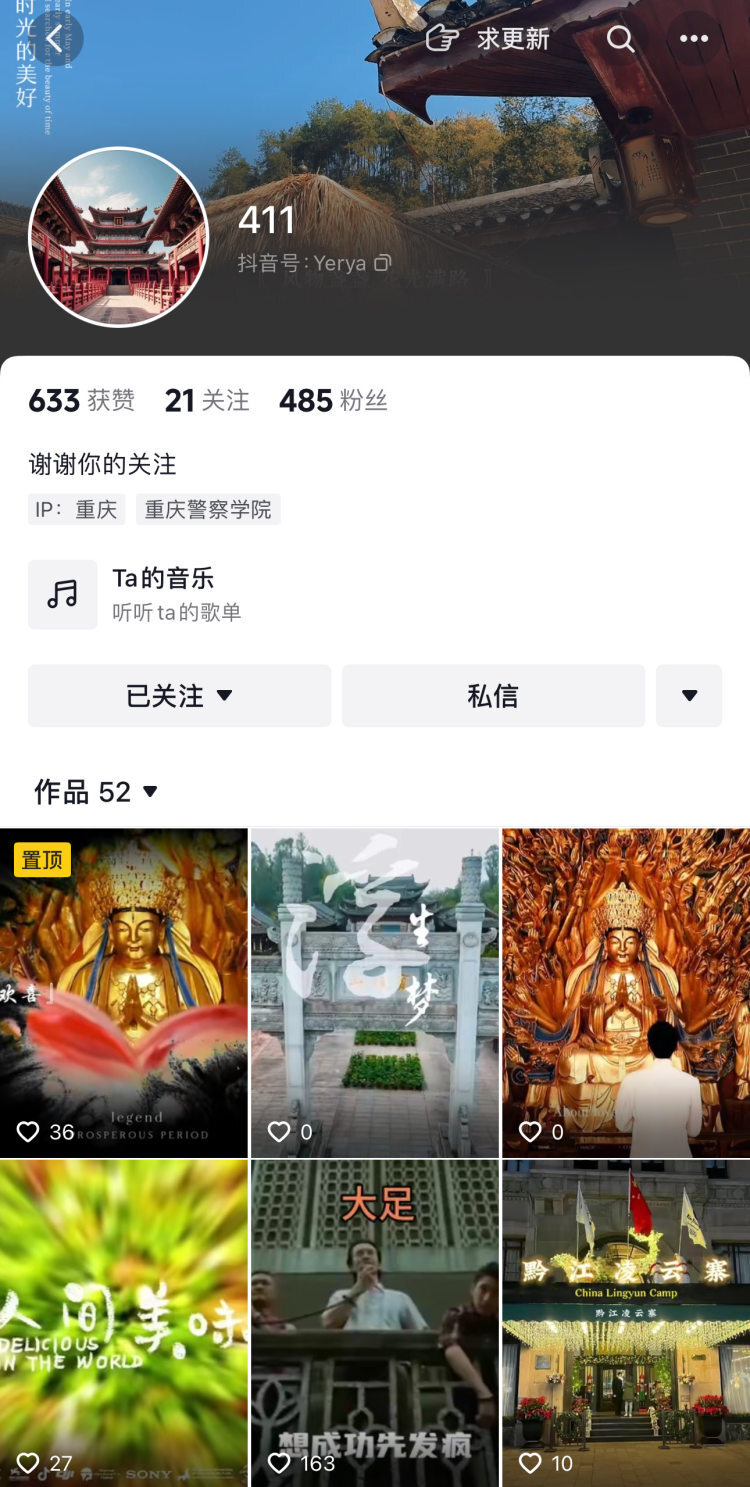The width and height of the screenshot is (750, 1487).
Task: Open the stone archway video with 0 likes
Action: coord(375,992)
